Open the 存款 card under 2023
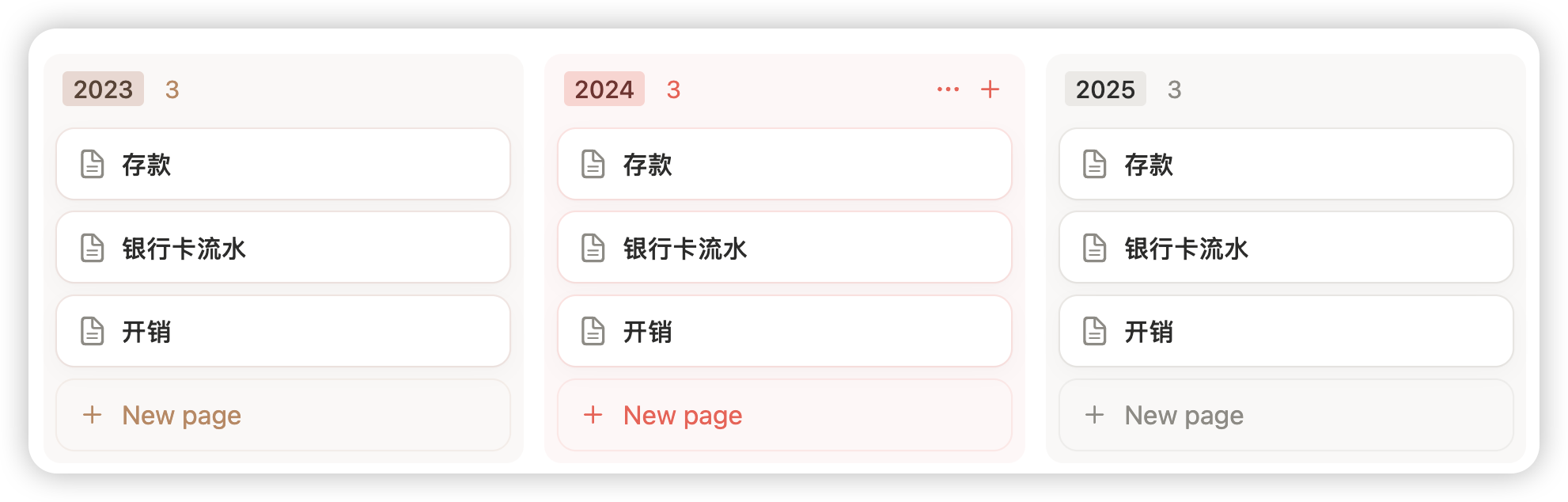This screenshot has height=502, width=1568. 282,165
